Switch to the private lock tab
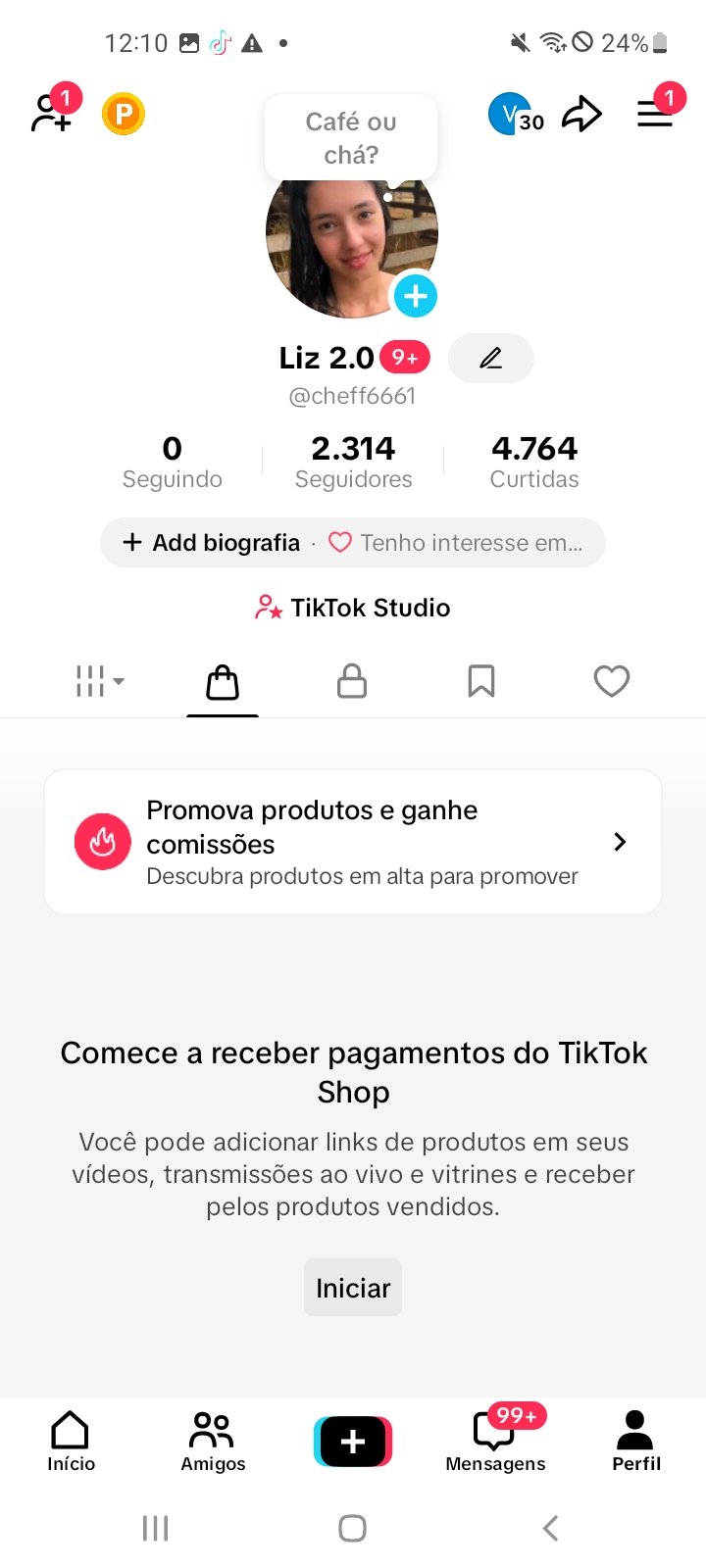This screenshot has height=1568, width=706. point(352,681)
